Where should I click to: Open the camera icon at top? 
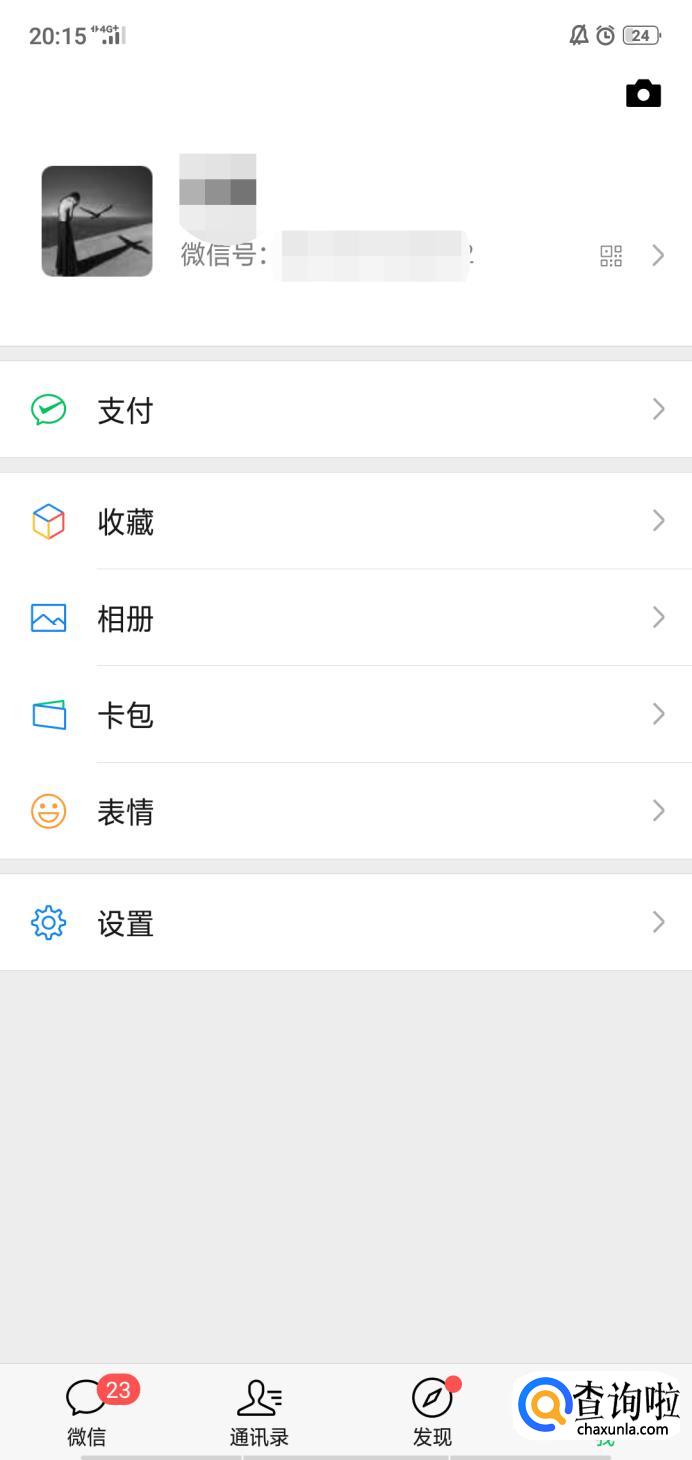[x=643, y=94]
